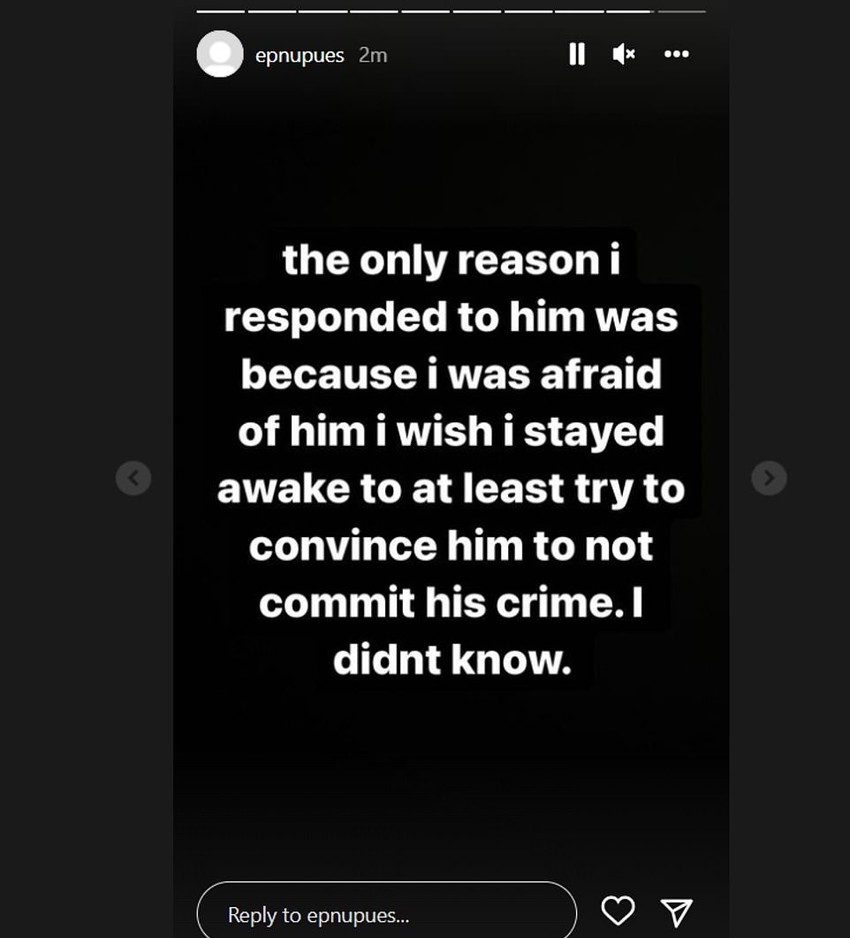The height and width of the screenshot is (938, 850).
Task: Pause the story playback
Action: [x=577, y=54]
